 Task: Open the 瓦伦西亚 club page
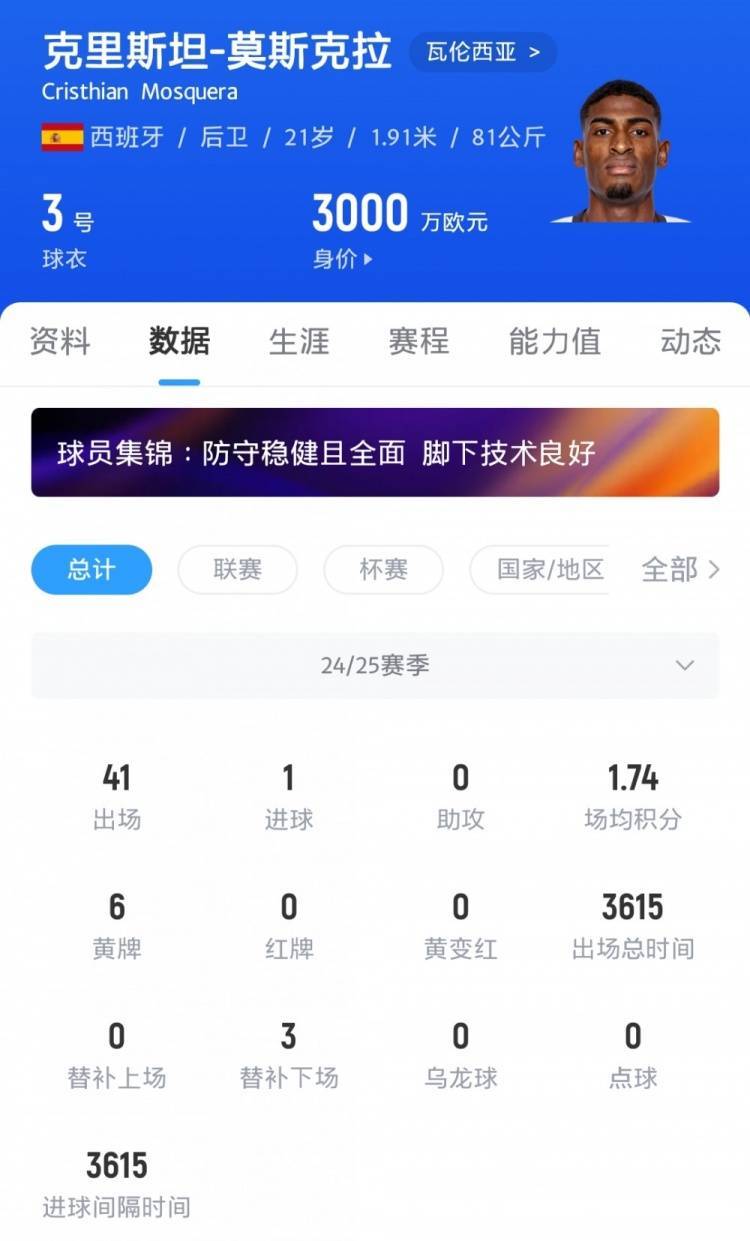tap(482, 53)
